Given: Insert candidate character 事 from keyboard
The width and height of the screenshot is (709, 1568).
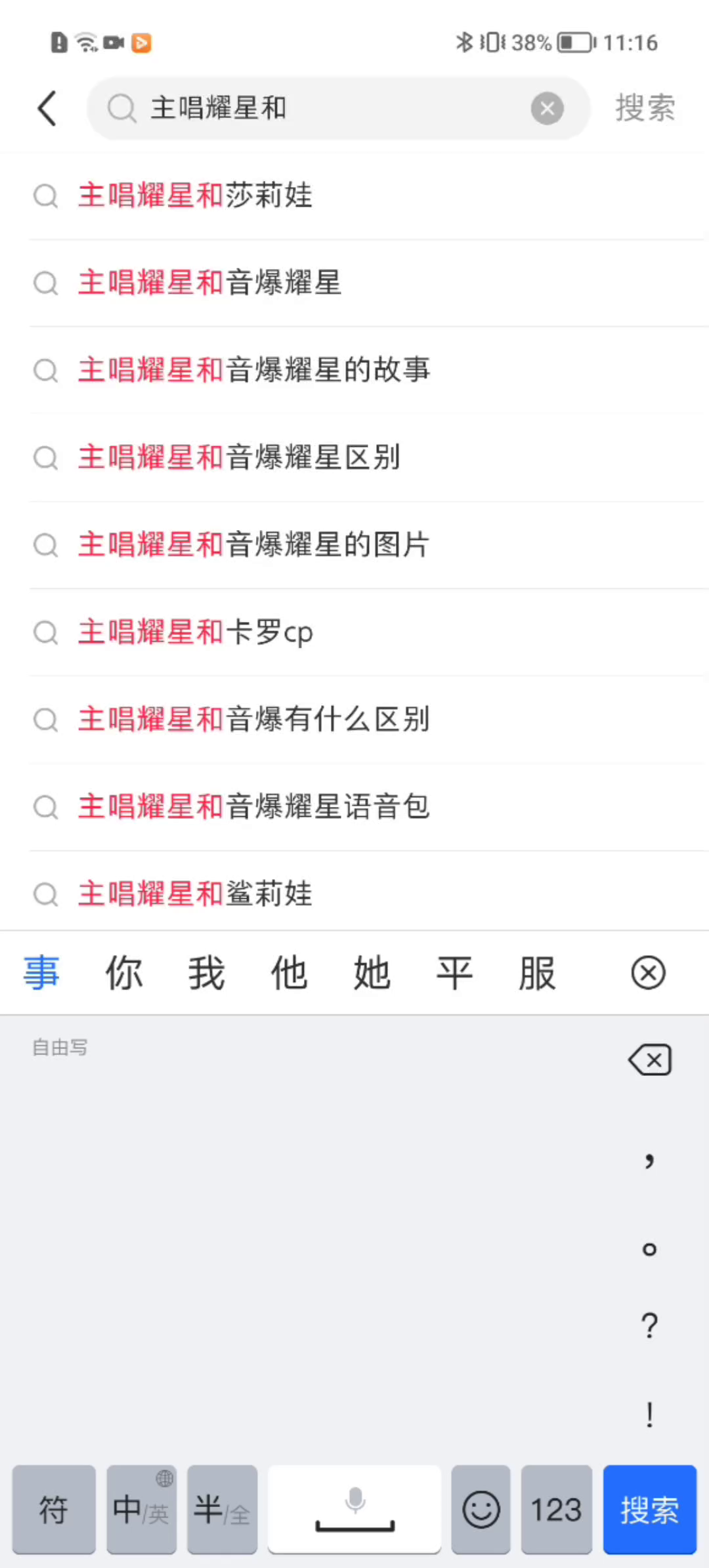Looking at the screenshot, I should (x=42, y=973).
